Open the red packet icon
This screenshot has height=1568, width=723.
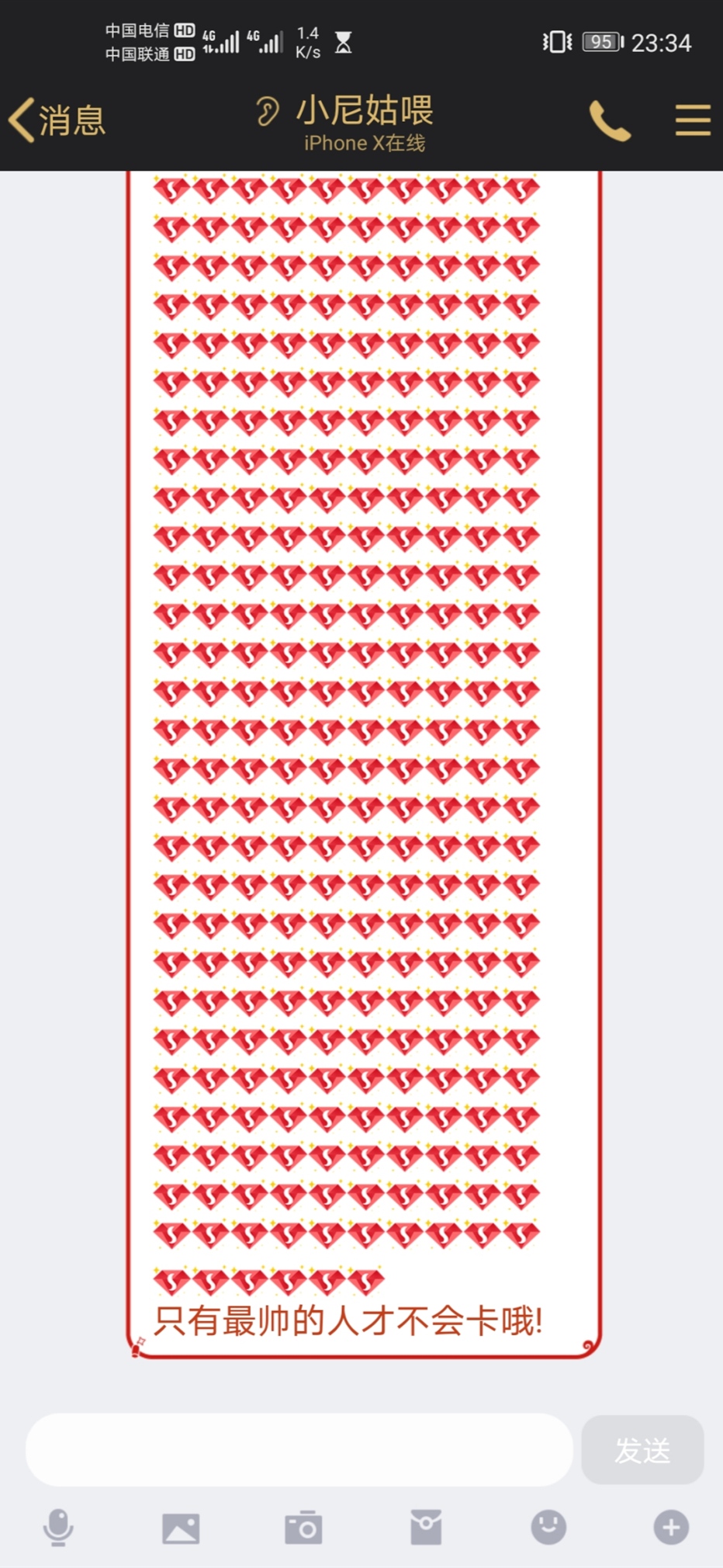pyautogui.click(x=426, y=1528)
